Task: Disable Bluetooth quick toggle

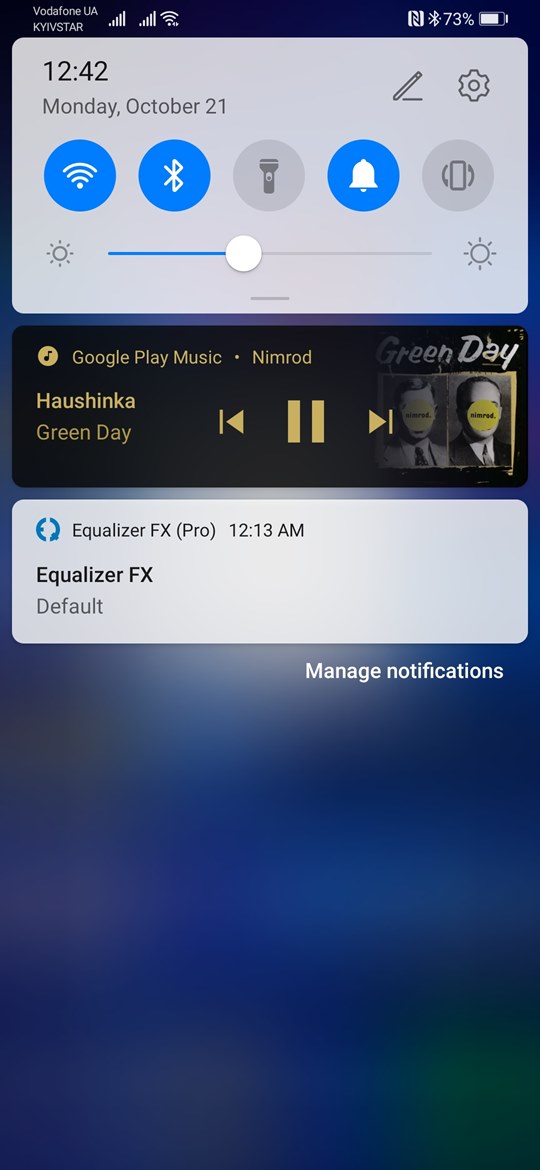Action: (x=175, y=175)
